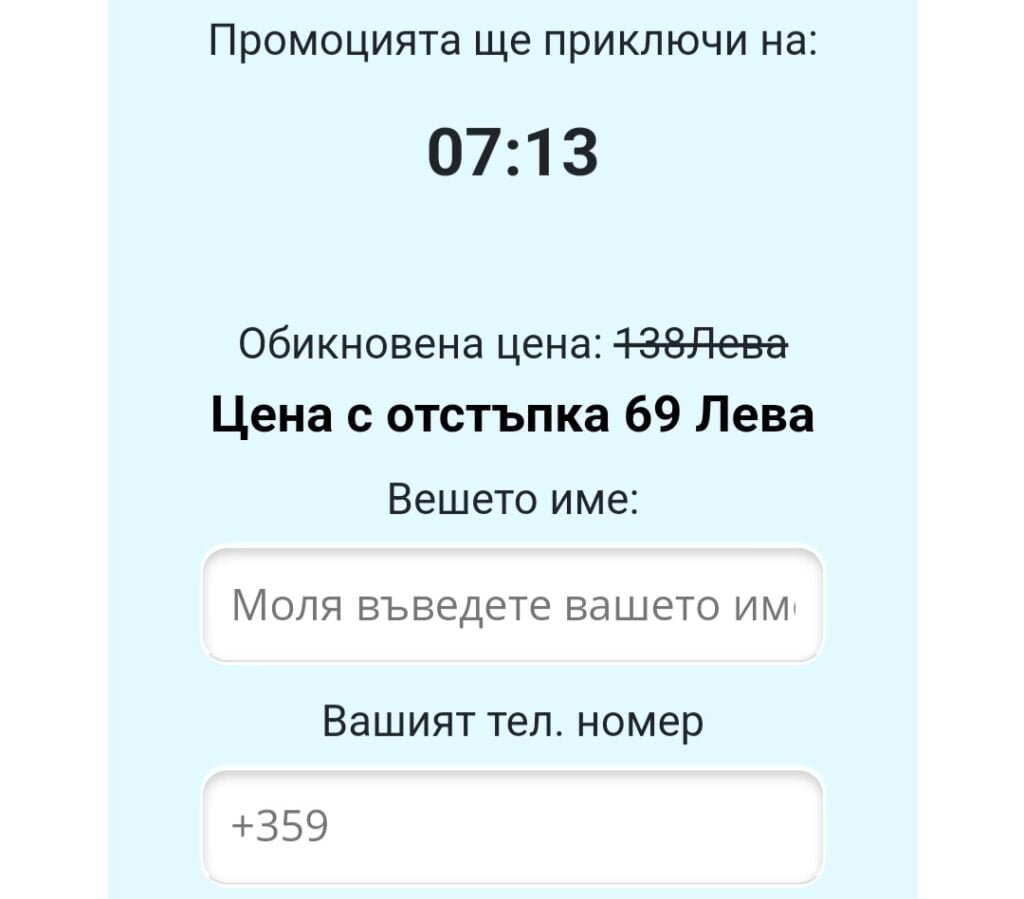Viewport: 1024px width, 899px height.
Task: Focus the +359 phone number field
Action: pos(512,826)
